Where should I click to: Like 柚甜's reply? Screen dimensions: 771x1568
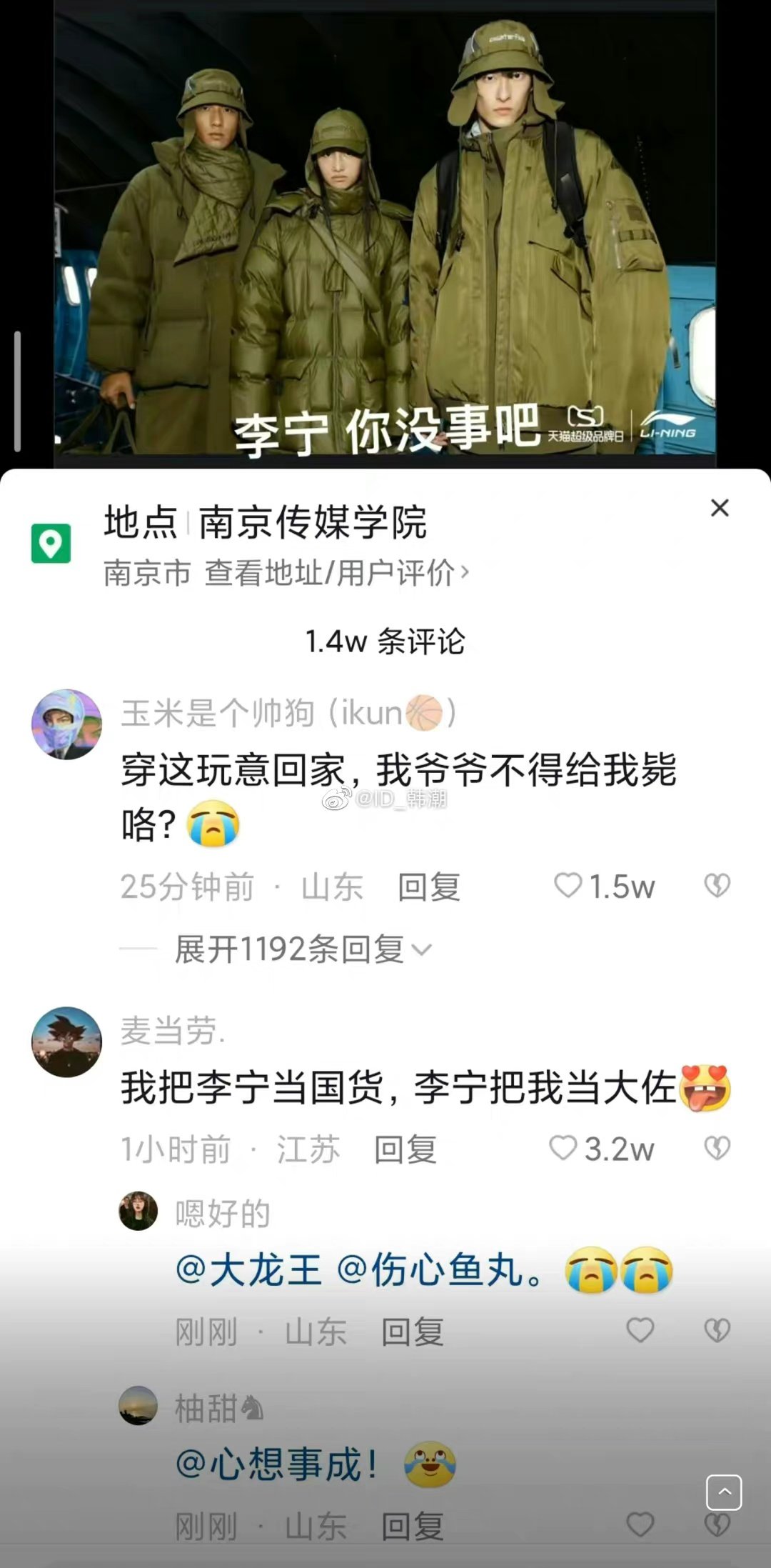[x=640, y=1525]
